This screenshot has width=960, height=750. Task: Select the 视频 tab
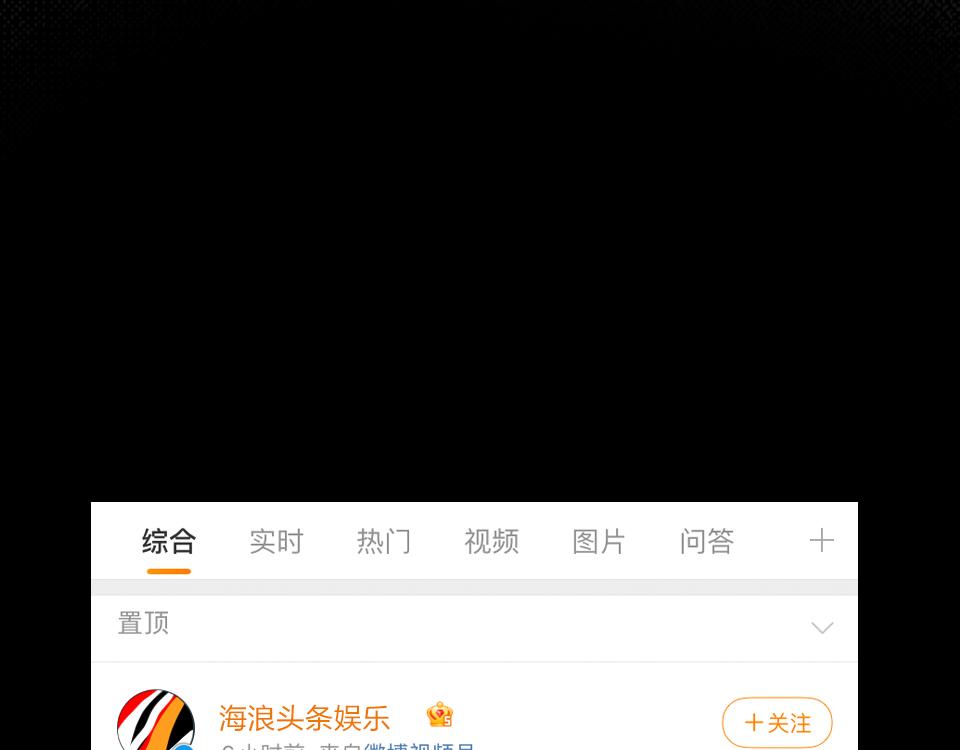tap(491, 542)
